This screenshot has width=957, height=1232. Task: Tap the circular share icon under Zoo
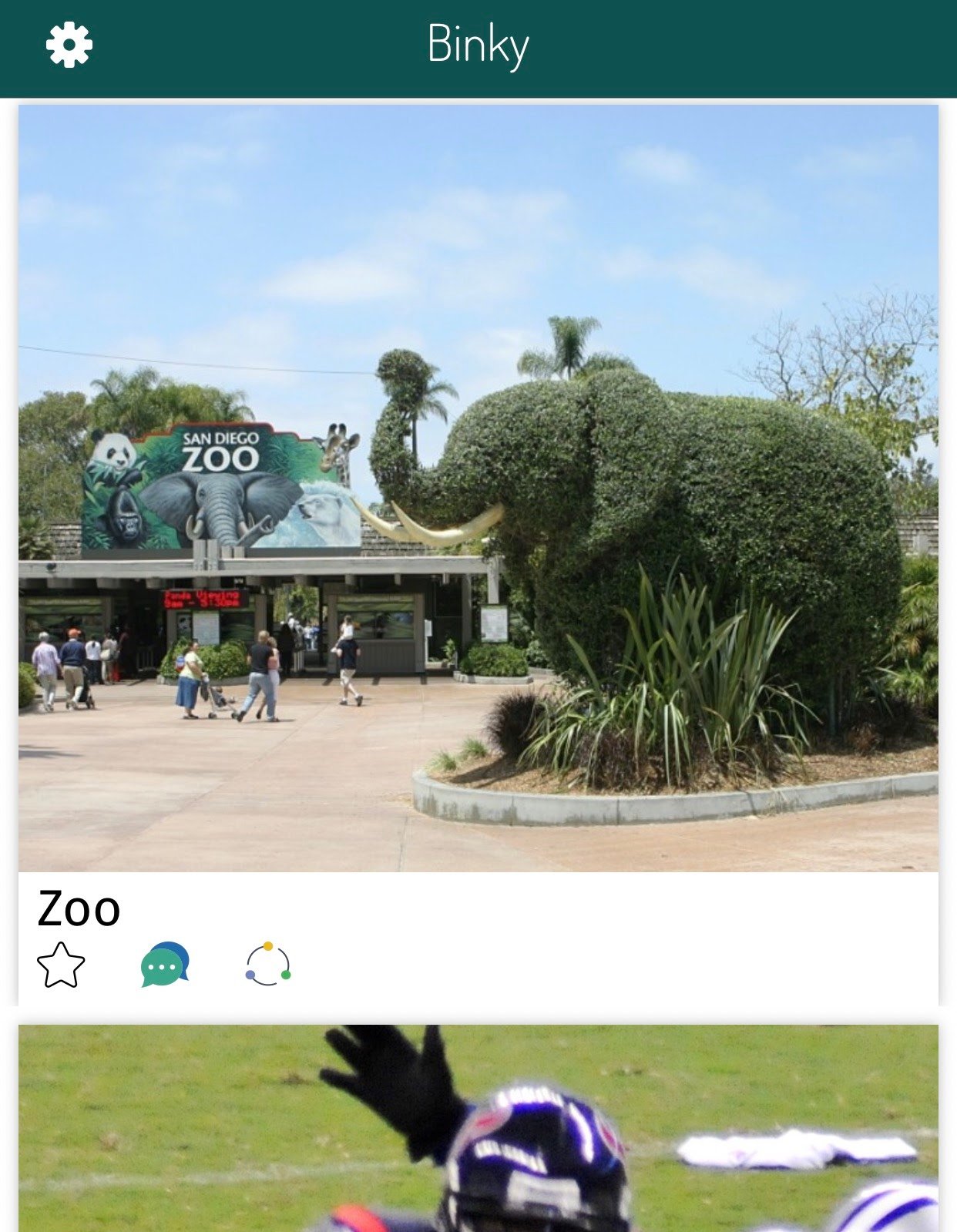pyautogui.click(x=267, y=965)
